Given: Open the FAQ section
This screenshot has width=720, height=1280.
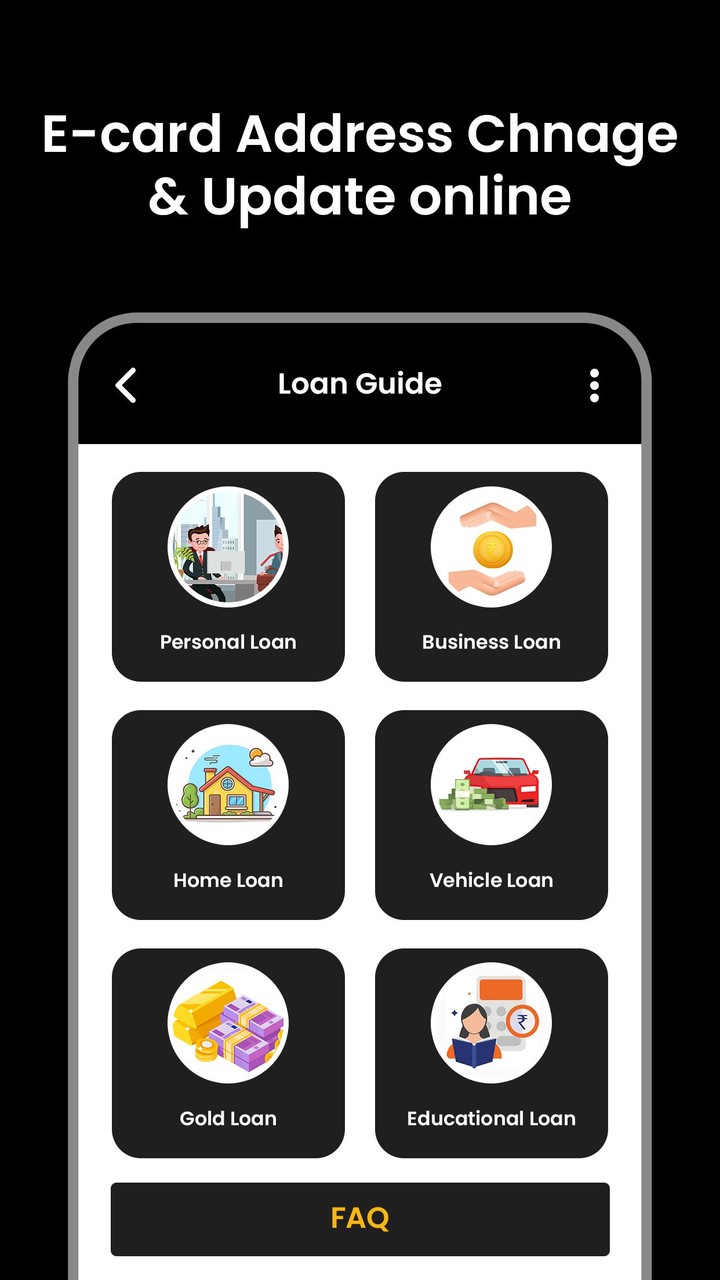Looking at the screenshot, I should coord(360,1219).
